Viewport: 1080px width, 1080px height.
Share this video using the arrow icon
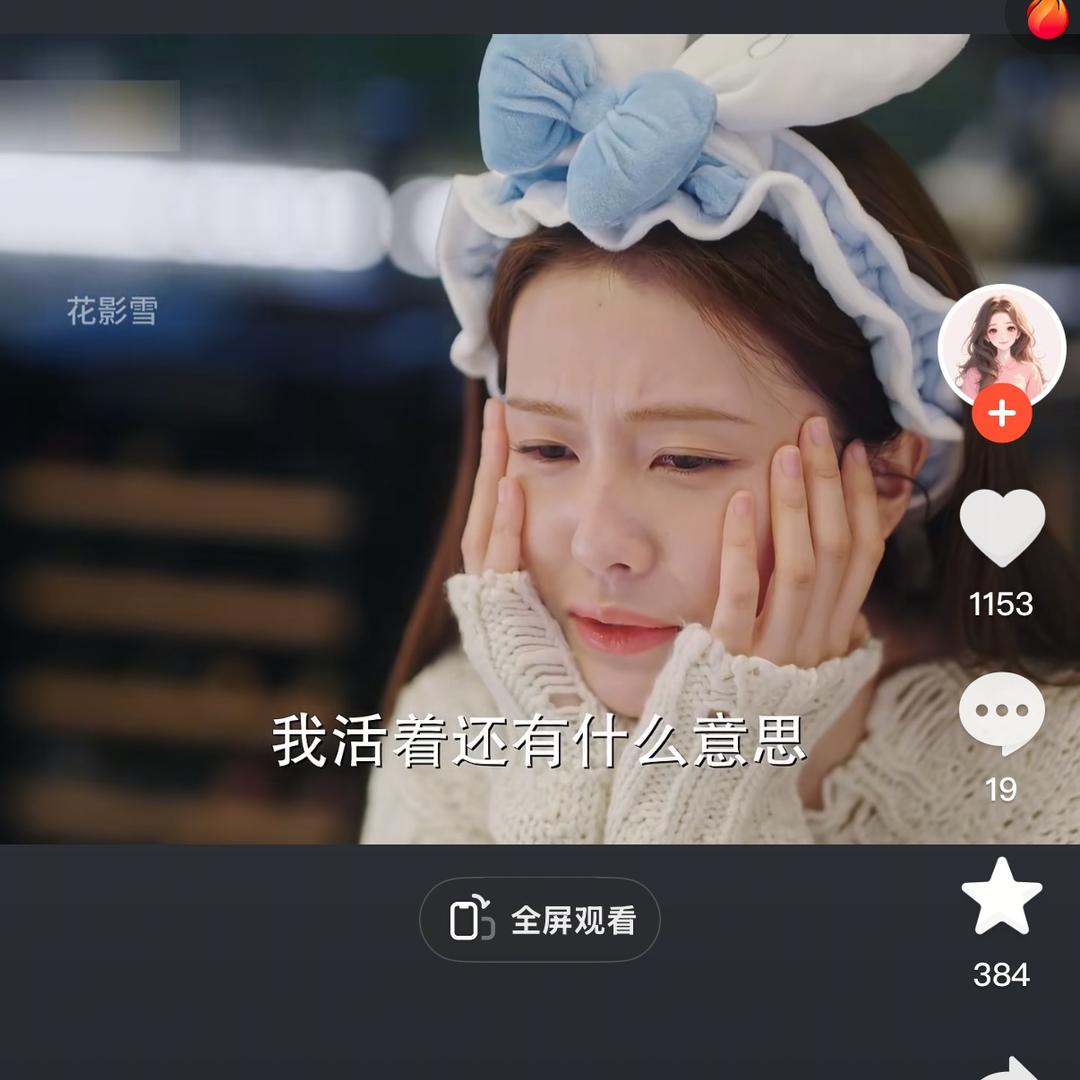coord(1012,1067)
